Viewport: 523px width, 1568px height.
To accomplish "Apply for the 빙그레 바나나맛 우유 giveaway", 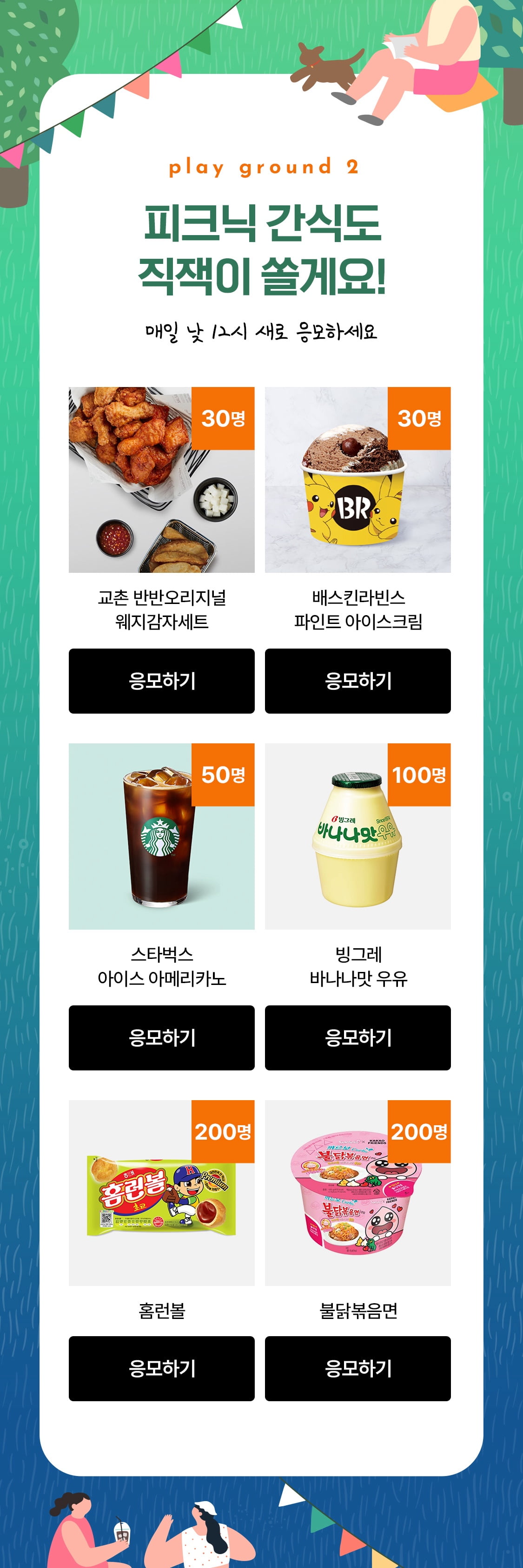I will pyautogui.click(x=357, y=1037).
